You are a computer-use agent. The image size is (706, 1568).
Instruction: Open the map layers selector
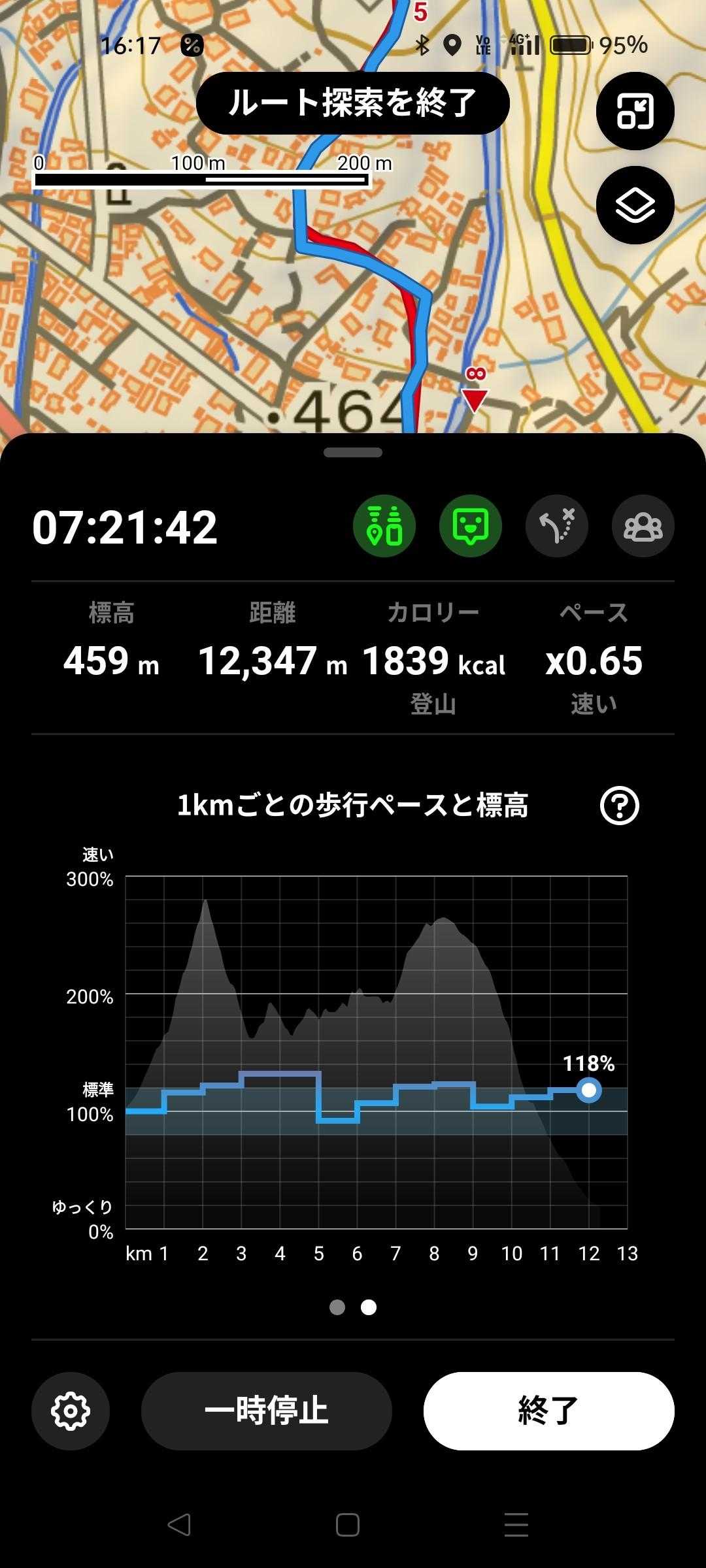point(635,205)
